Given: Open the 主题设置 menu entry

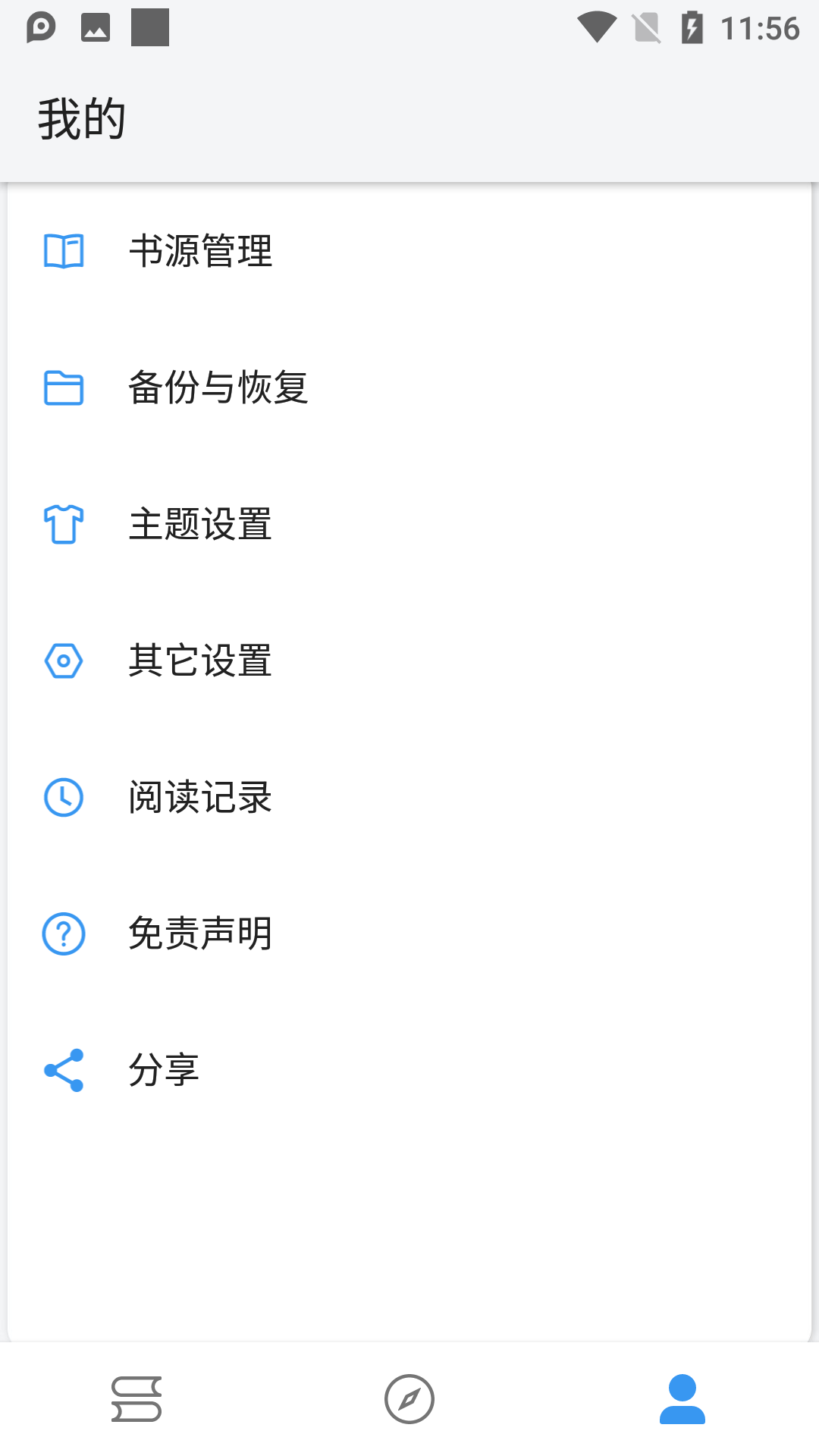Looking at the screenshot, I should click(x=201, y=525).
